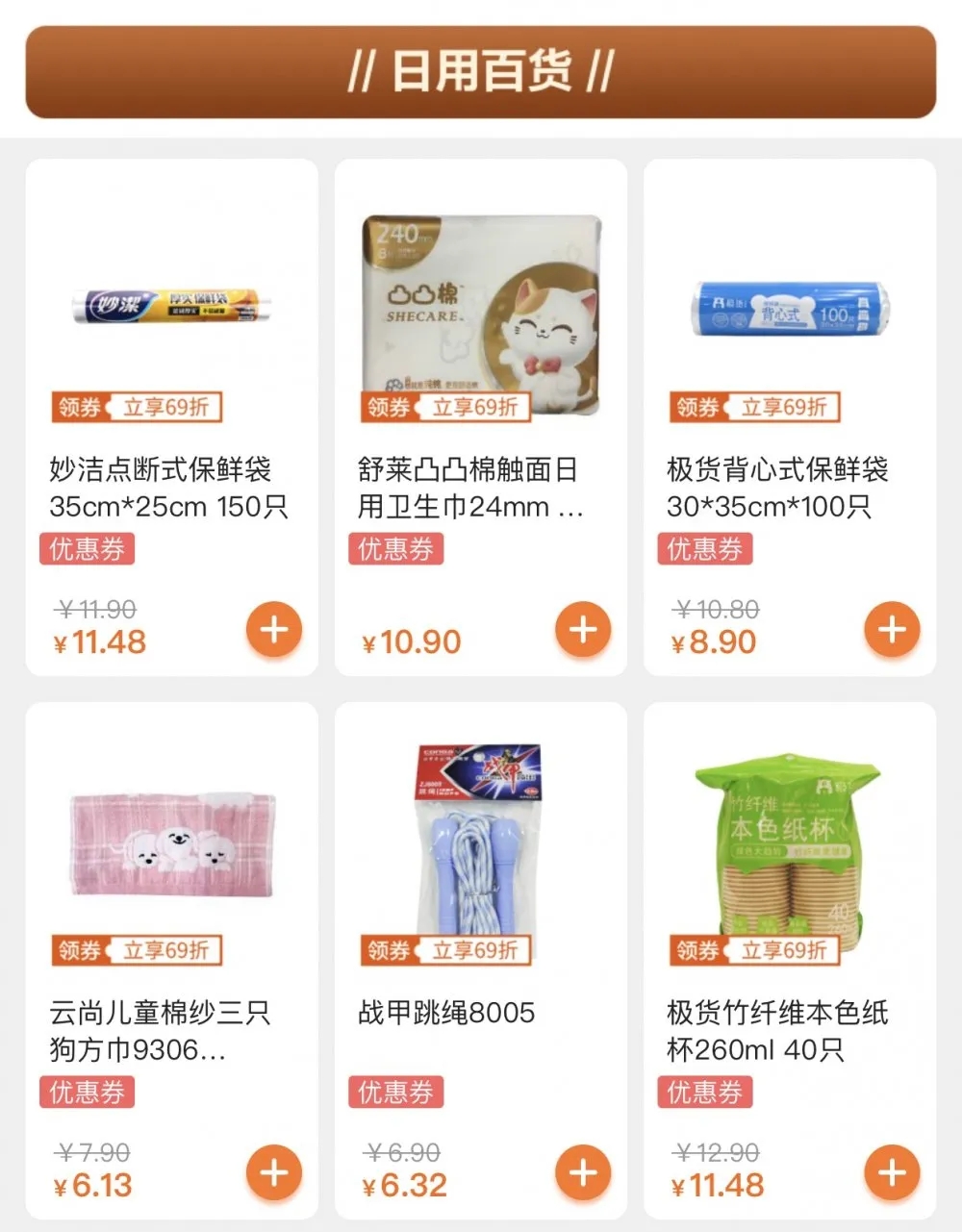
Task: Add 战甲跳绳8005 to cart
Action: click(x=583, y=1172)
